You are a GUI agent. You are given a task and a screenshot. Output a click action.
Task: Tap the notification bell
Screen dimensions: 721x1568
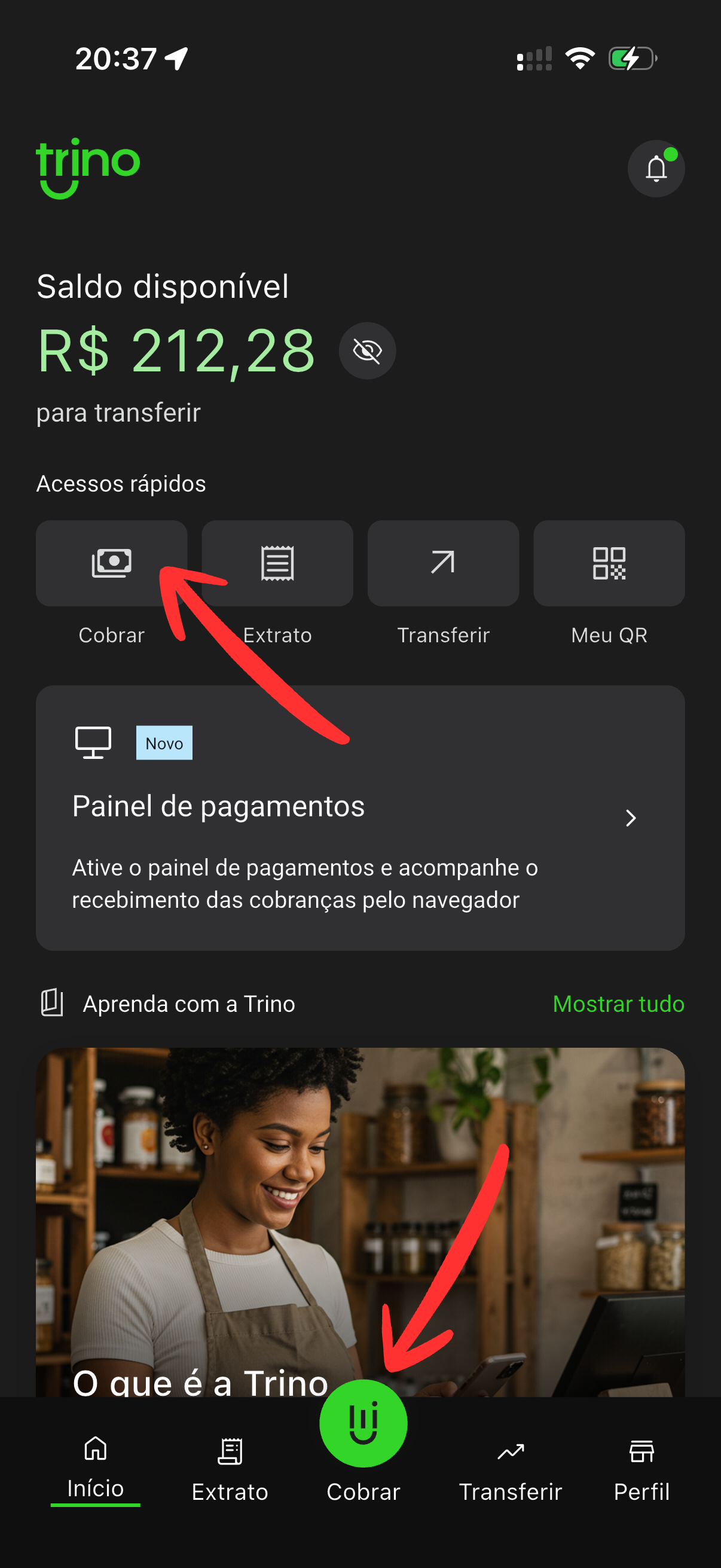[656, 169]
